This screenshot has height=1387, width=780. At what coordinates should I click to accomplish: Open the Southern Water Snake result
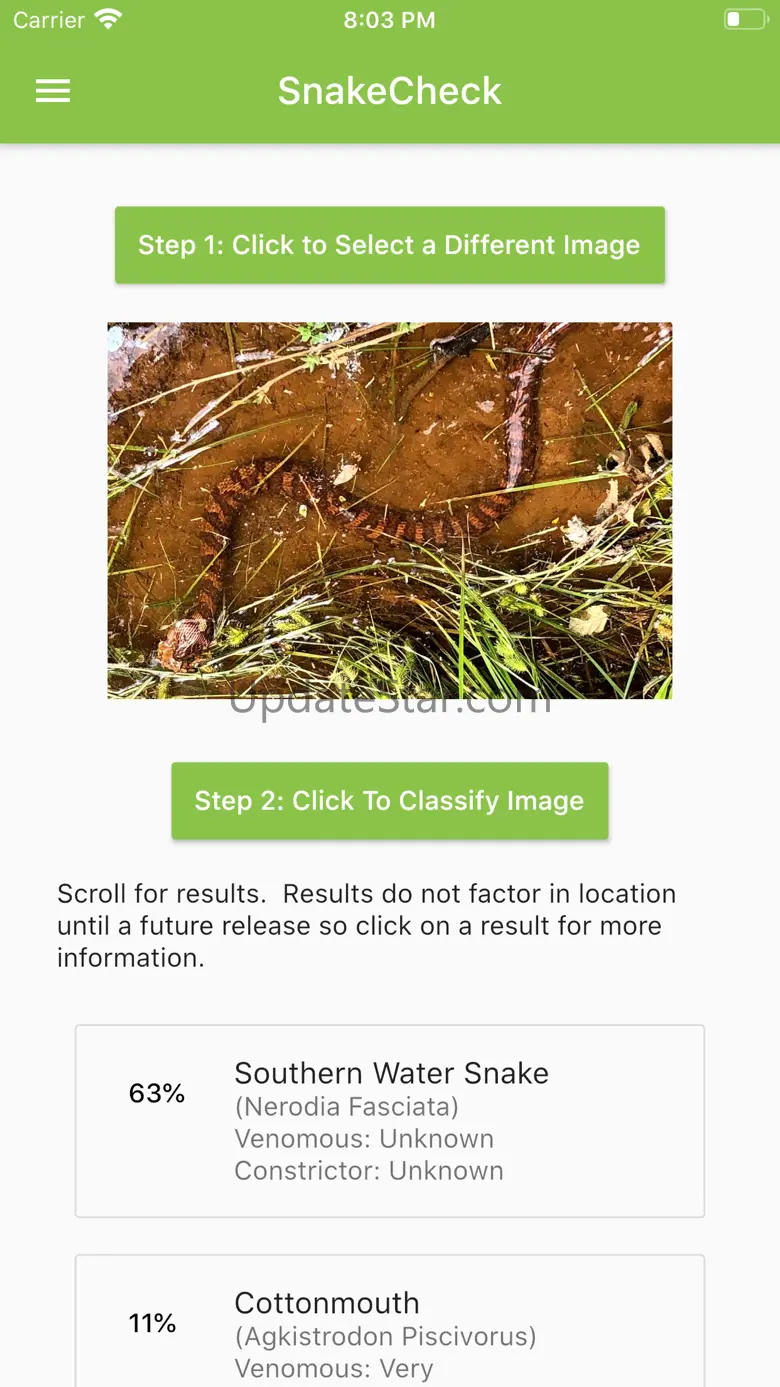[x=389, y=1120]
